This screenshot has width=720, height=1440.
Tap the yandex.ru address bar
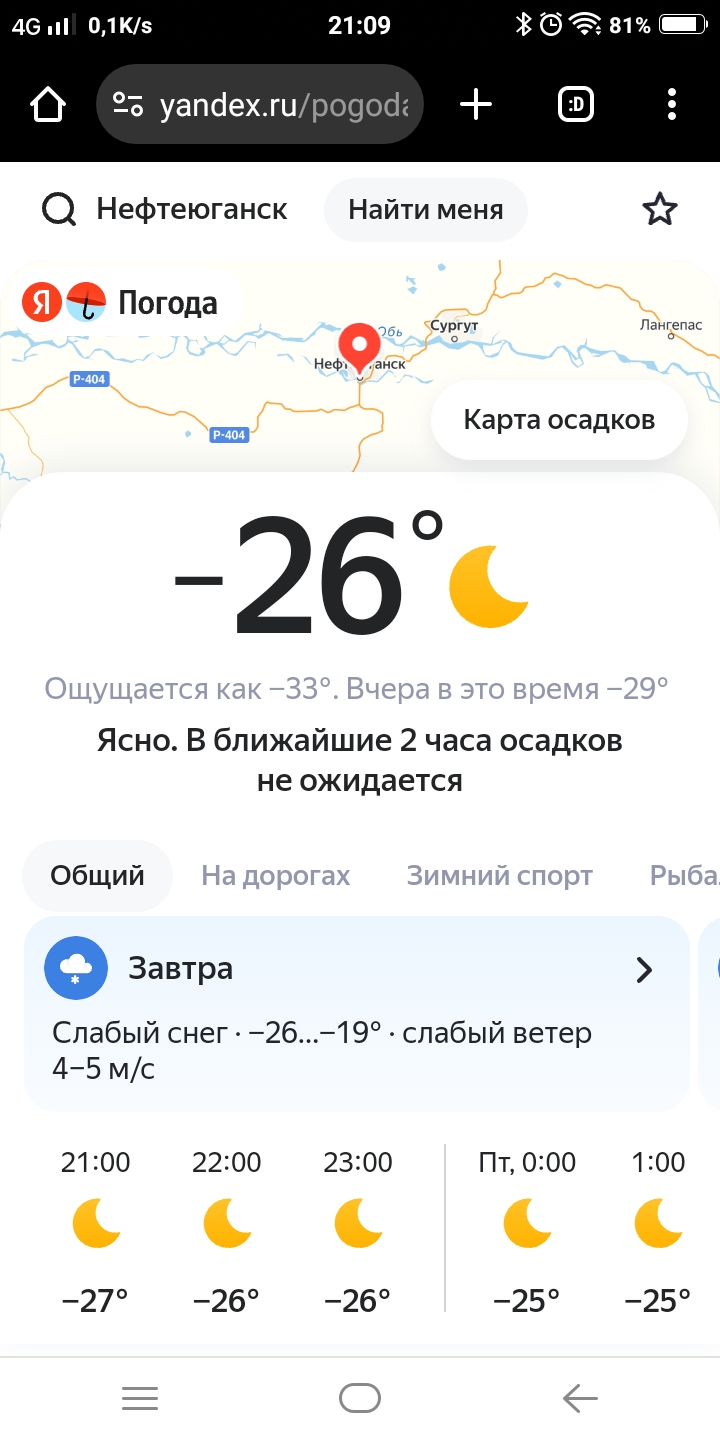tap(260, 105)
